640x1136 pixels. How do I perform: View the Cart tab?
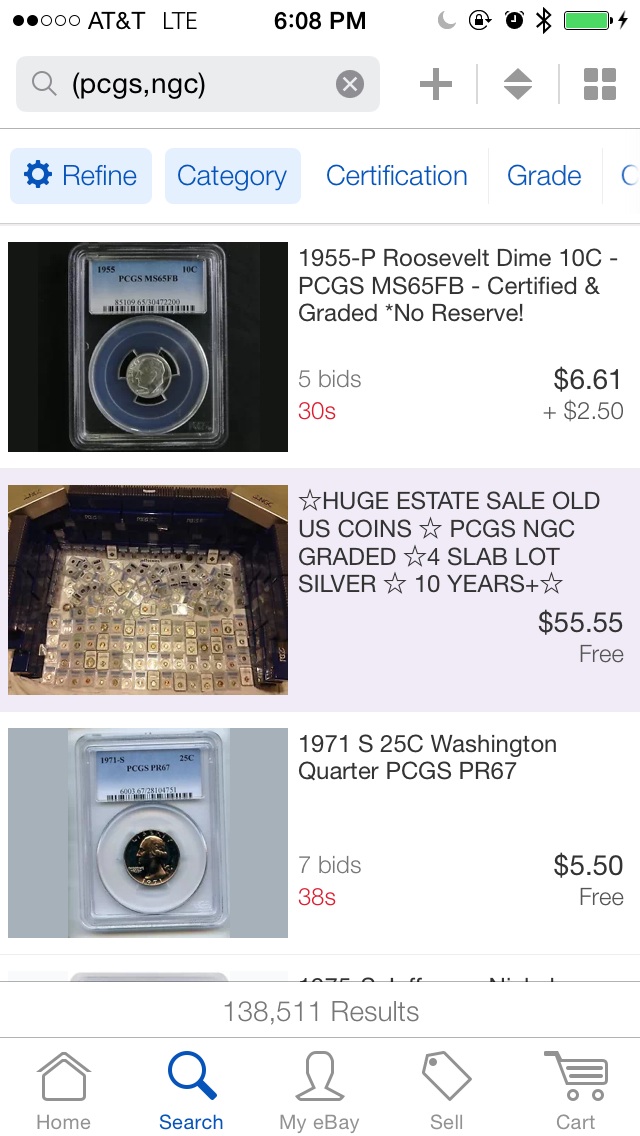tap(576, 1090)
